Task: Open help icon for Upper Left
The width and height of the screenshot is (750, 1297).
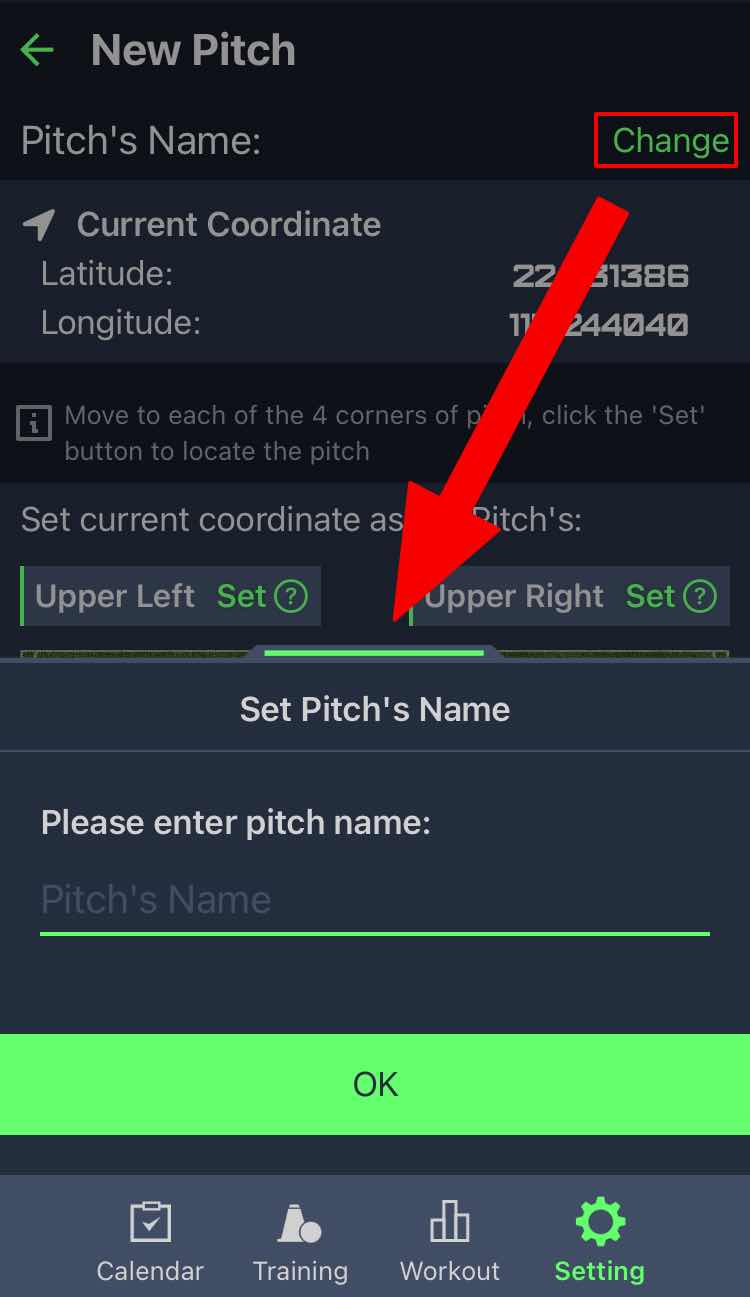Action: pyautogui.click(x=291, y=597)
